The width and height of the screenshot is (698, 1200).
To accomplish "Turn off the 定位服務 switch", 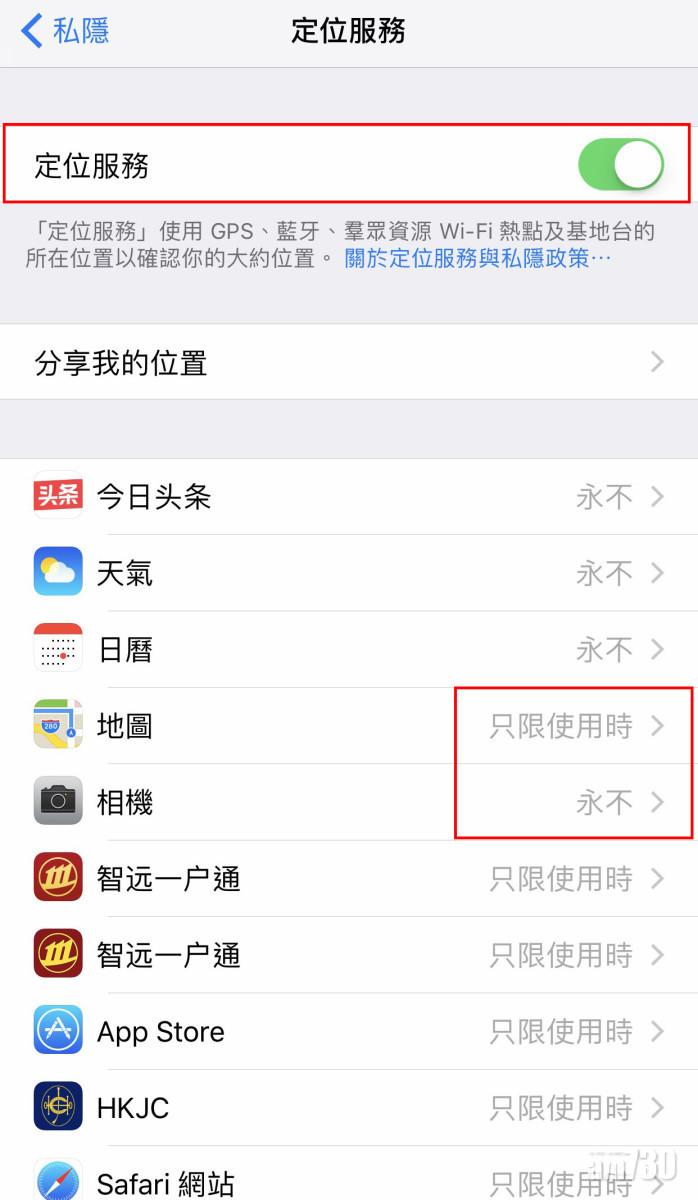I will 620,165.
